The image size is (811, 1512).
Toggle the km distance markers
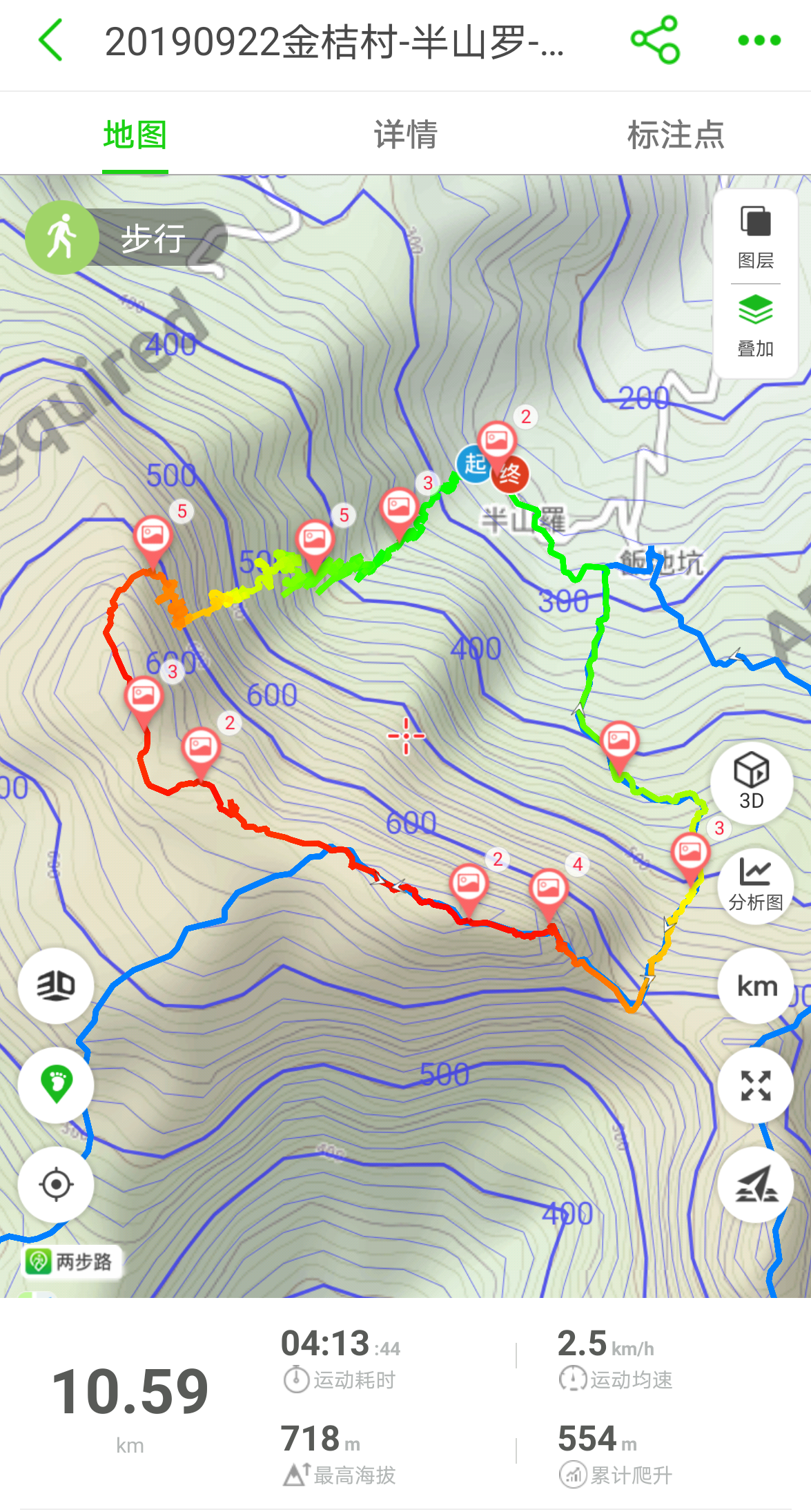pos(756,986)
